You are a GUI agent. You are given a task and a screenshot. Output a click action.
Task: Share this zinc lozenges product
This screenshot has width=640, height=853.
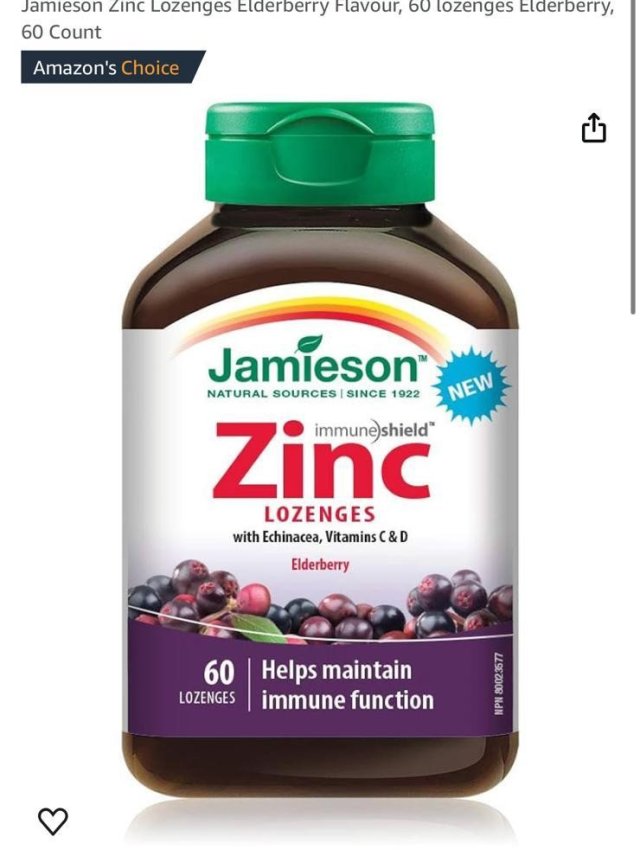594,128
